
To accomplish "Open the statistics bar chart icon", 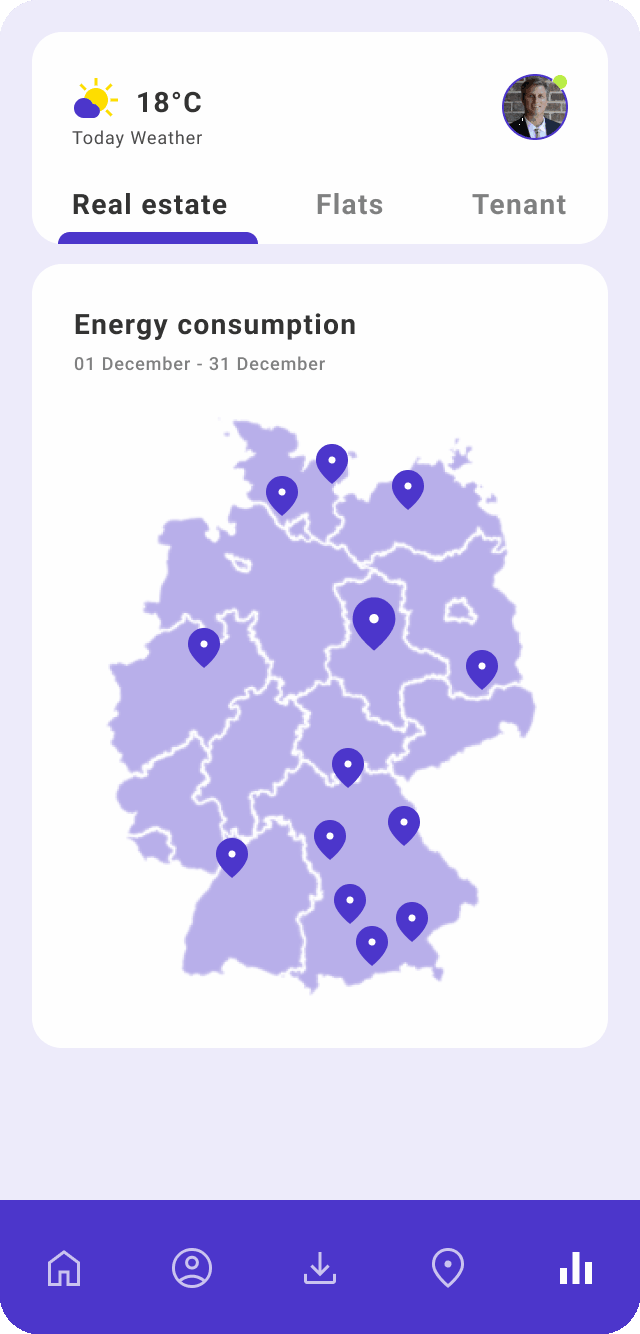I will (x=576, y=1268).
